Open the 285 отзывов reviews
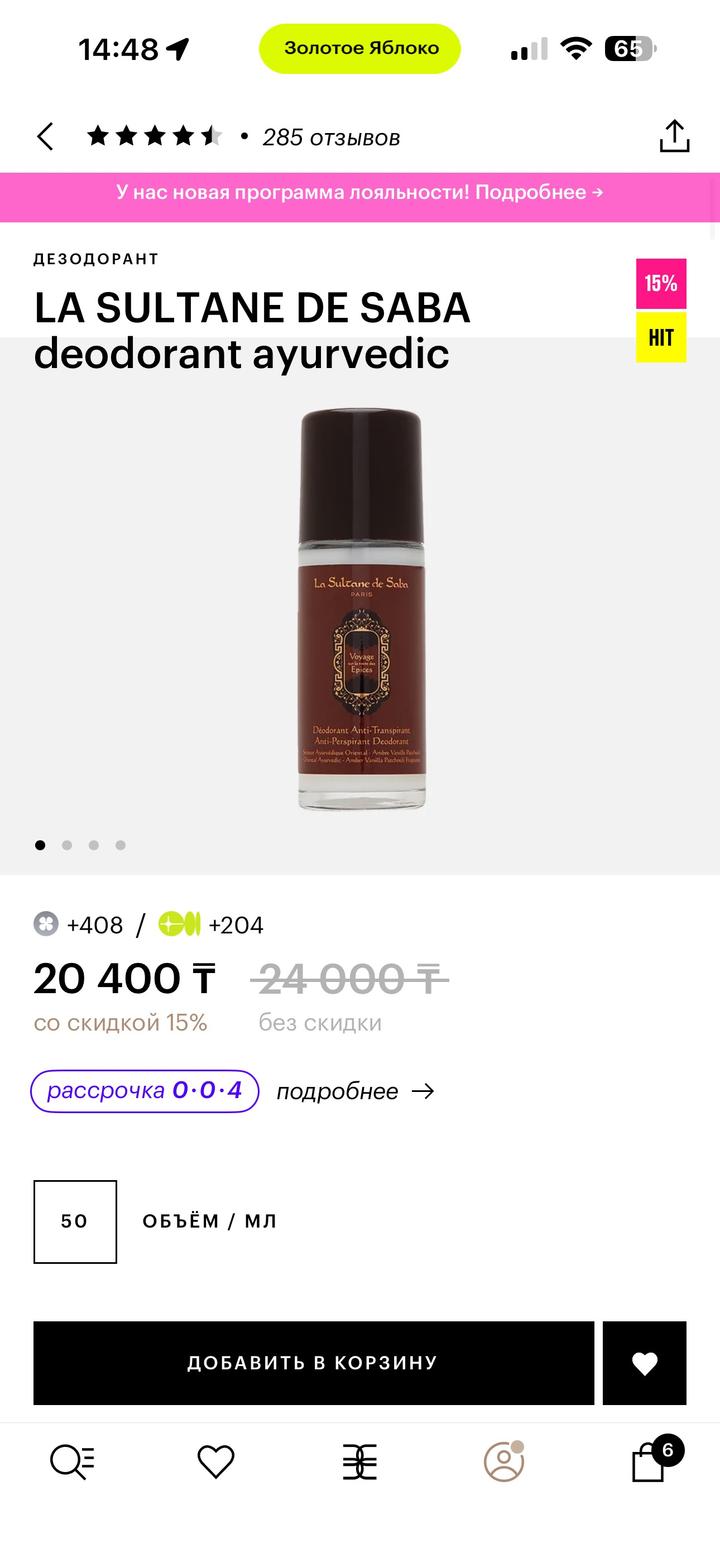Screen dimensions: 720x1561 coord(330,138)
